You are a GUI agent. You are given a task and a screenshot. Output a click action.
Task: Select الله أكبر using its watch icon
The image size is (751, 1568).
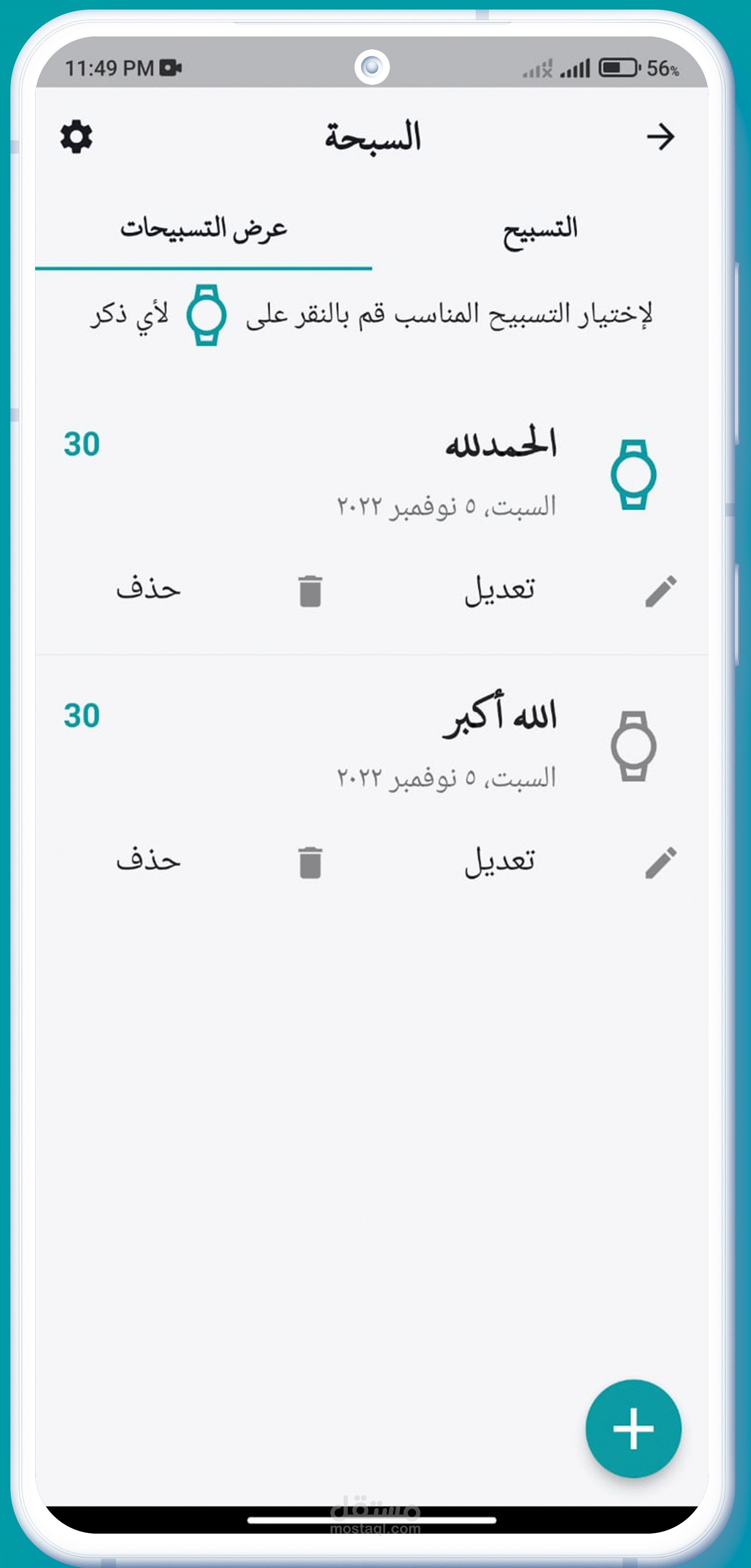pyautogui.click(x=633, y=745)
